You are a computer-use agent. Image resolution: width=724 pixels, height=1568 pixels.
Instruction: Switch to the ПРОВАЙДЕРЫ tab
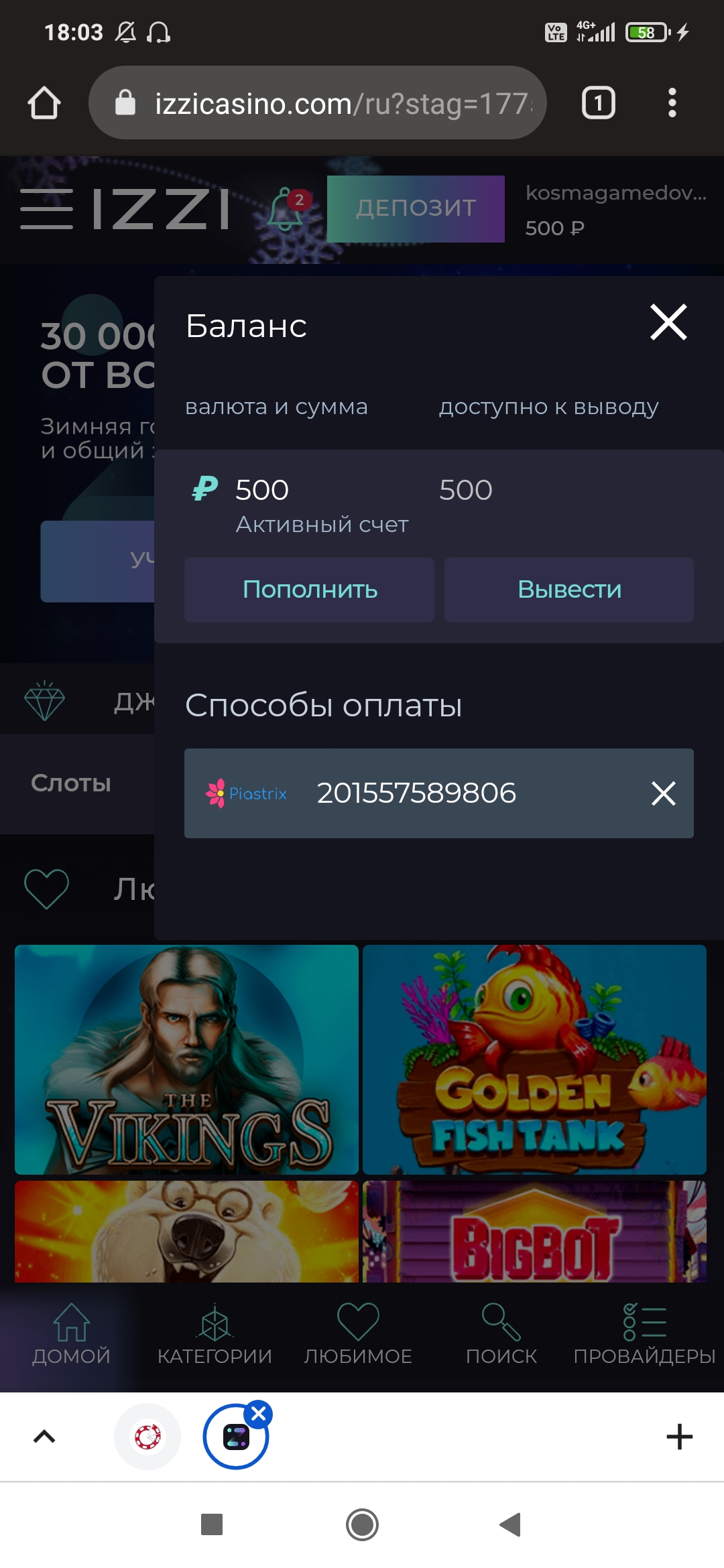[x=644, y=1335]
